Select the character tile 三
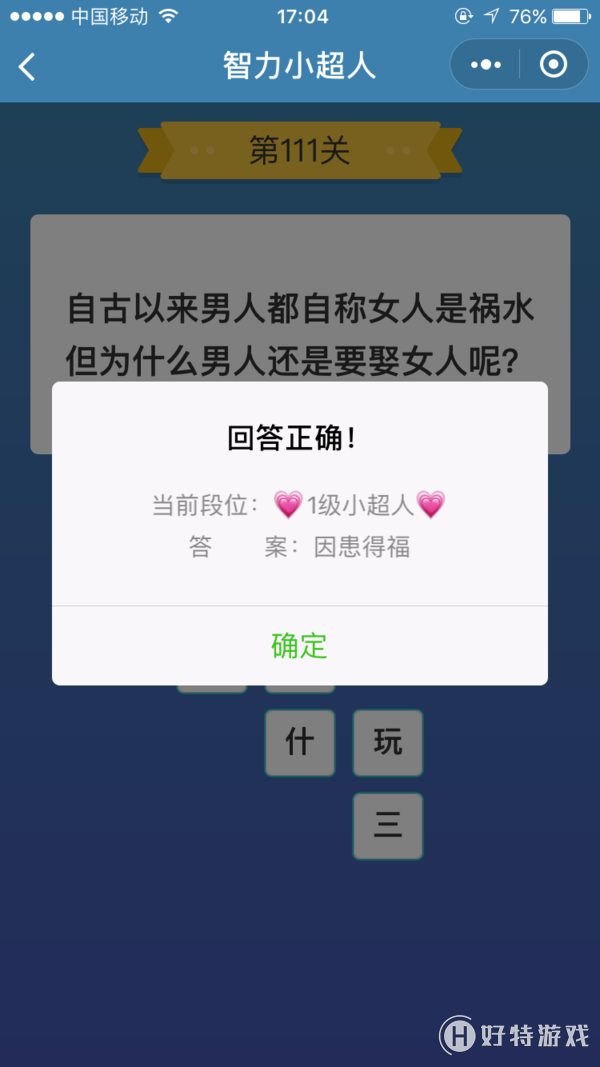The image size is (600, 1067). (x=387, y=826)
